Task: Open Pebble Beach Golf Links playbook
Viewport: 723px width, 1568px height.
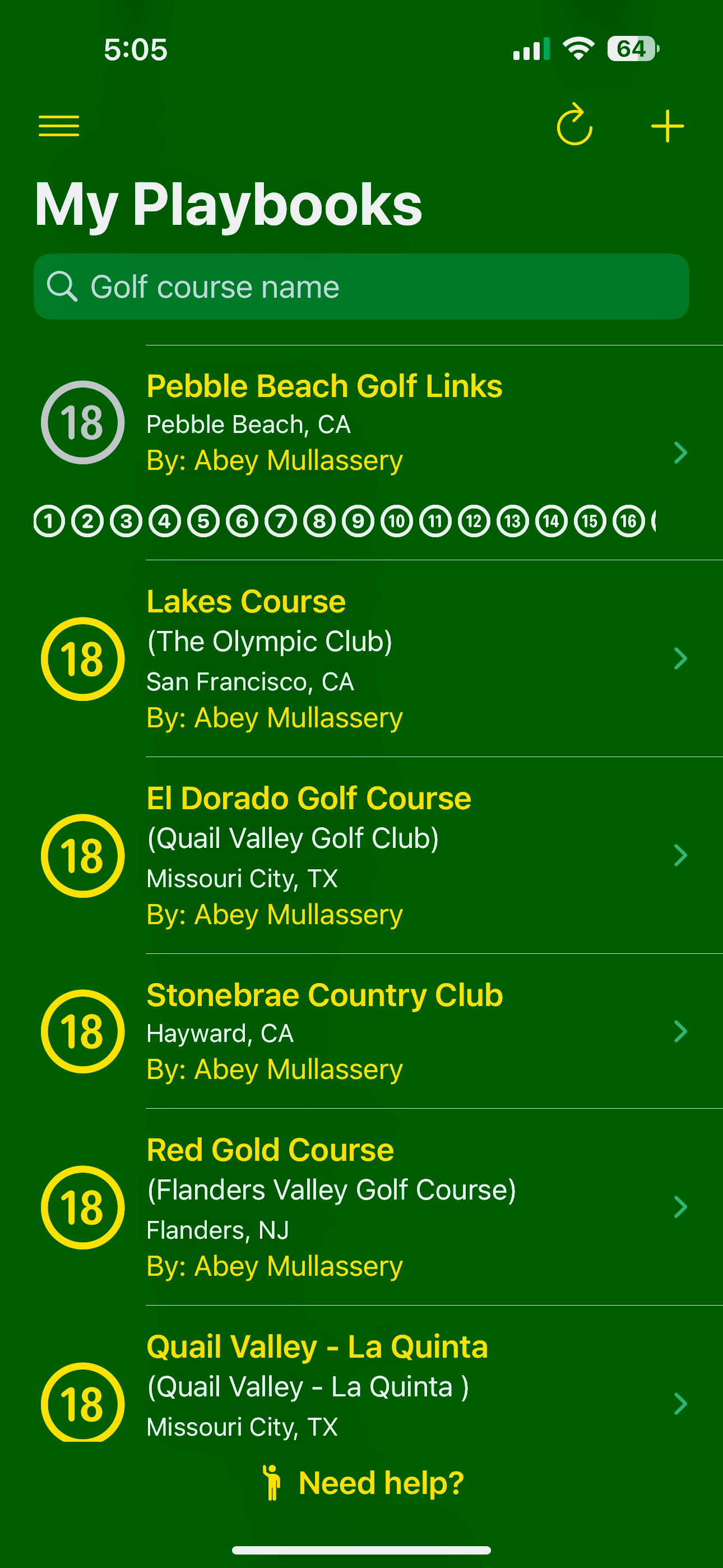Action: [361, 422]
